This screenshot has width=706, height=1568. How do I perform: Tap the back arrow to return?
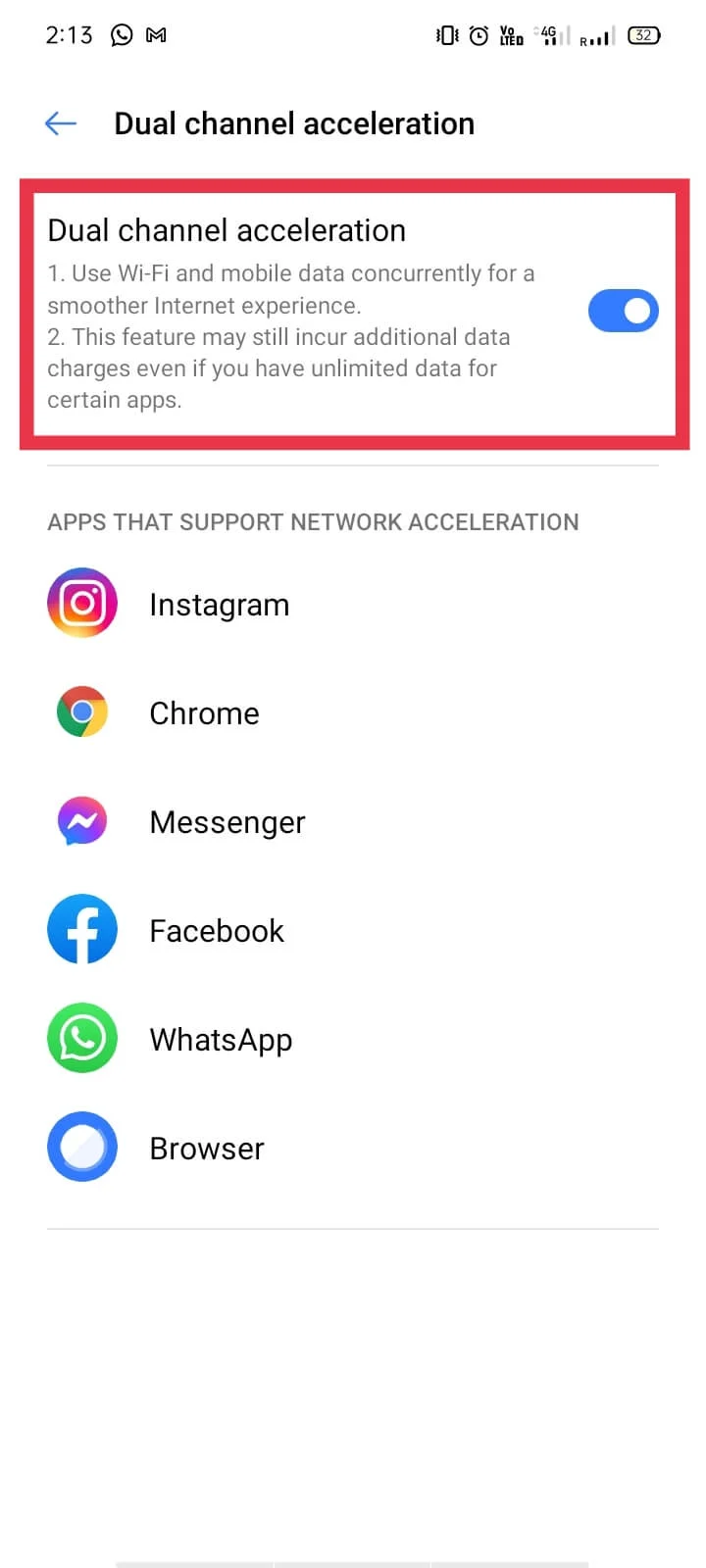(x=60, y=123)
